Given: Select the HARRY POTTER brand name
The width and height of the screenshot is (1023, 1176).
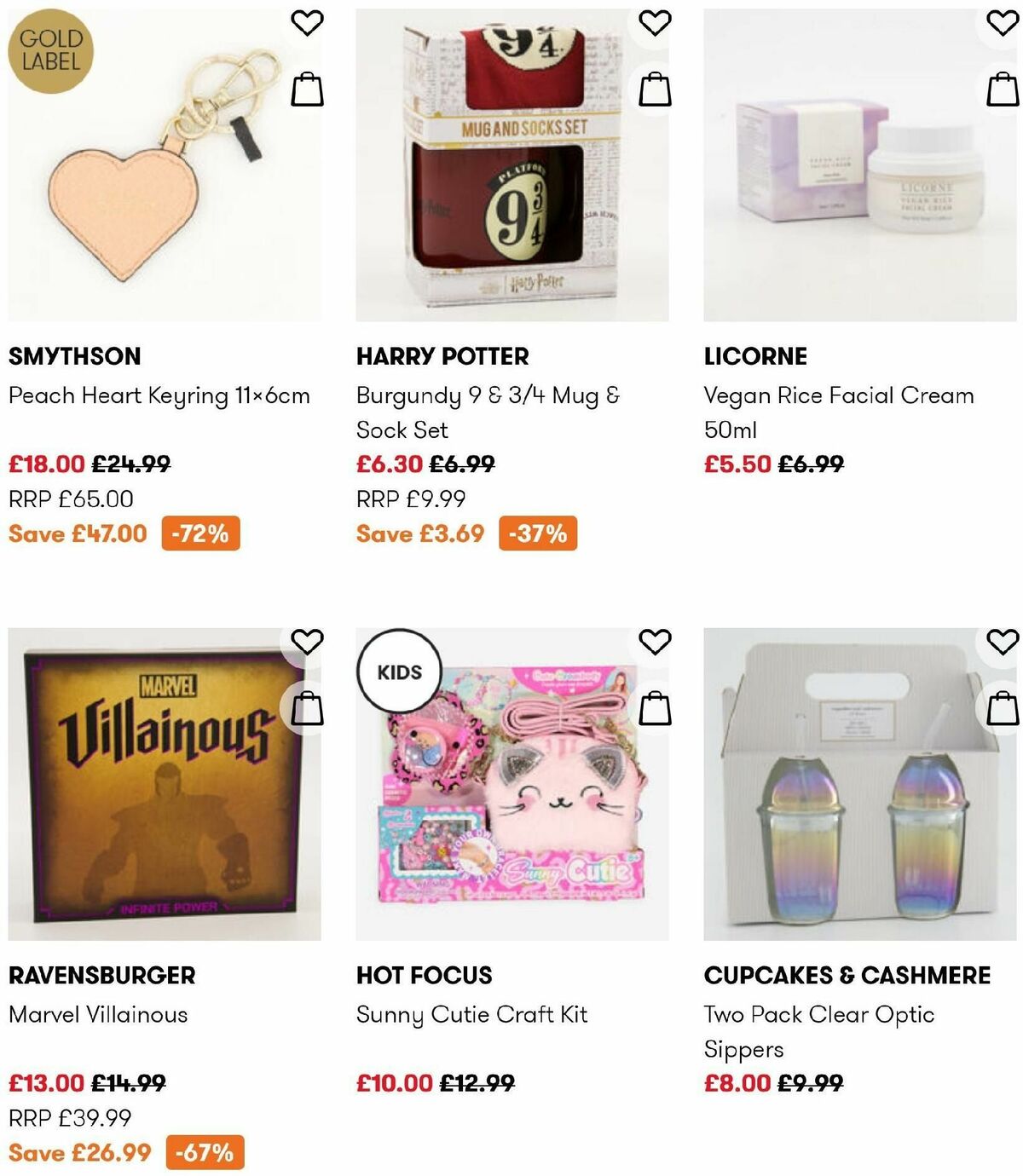Looking at the screenshot, I should tap(442, 355).
